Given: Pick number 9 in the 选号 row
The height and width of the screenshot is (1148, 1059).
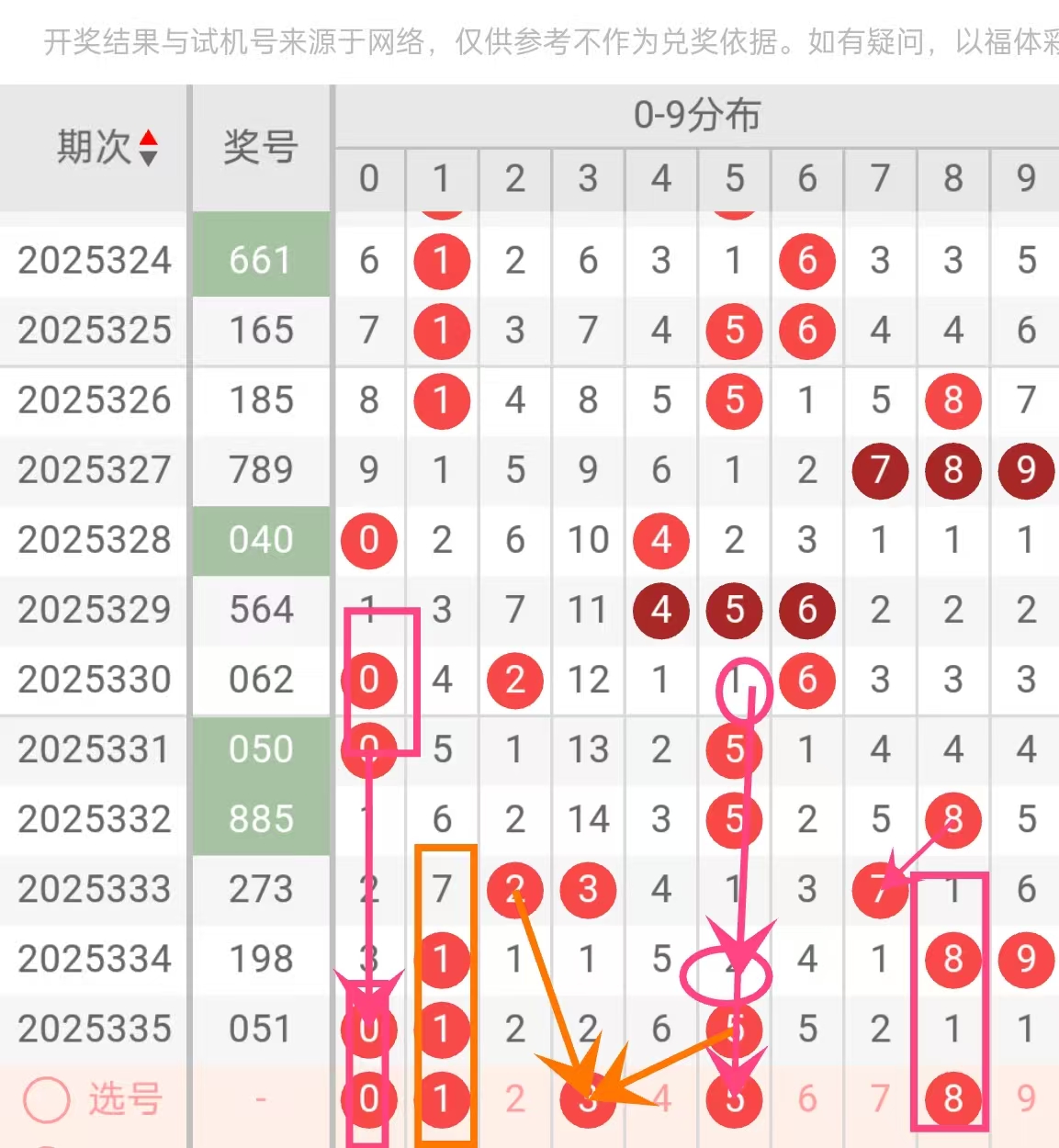Looking at the screenshot, I should [x=1026, y=1098].
